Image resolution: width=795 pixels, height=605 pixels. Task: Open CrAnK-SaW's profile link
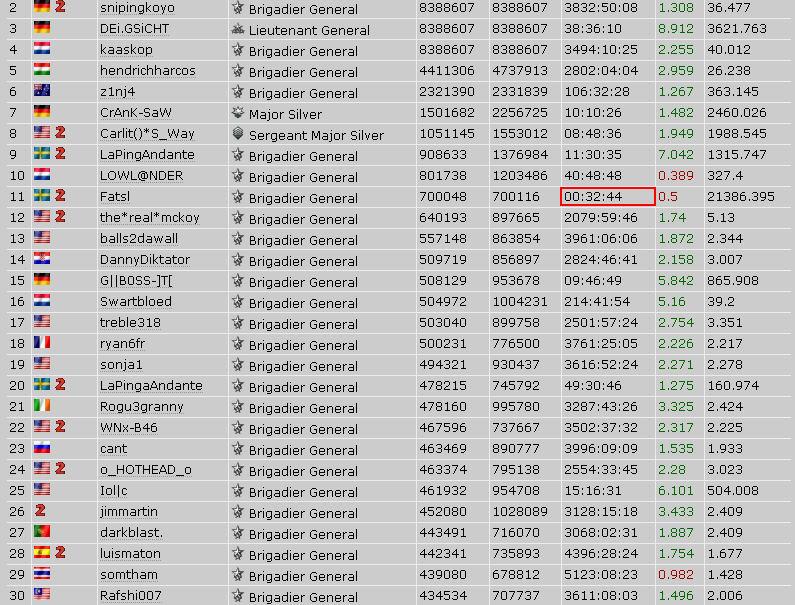point(135,113)
